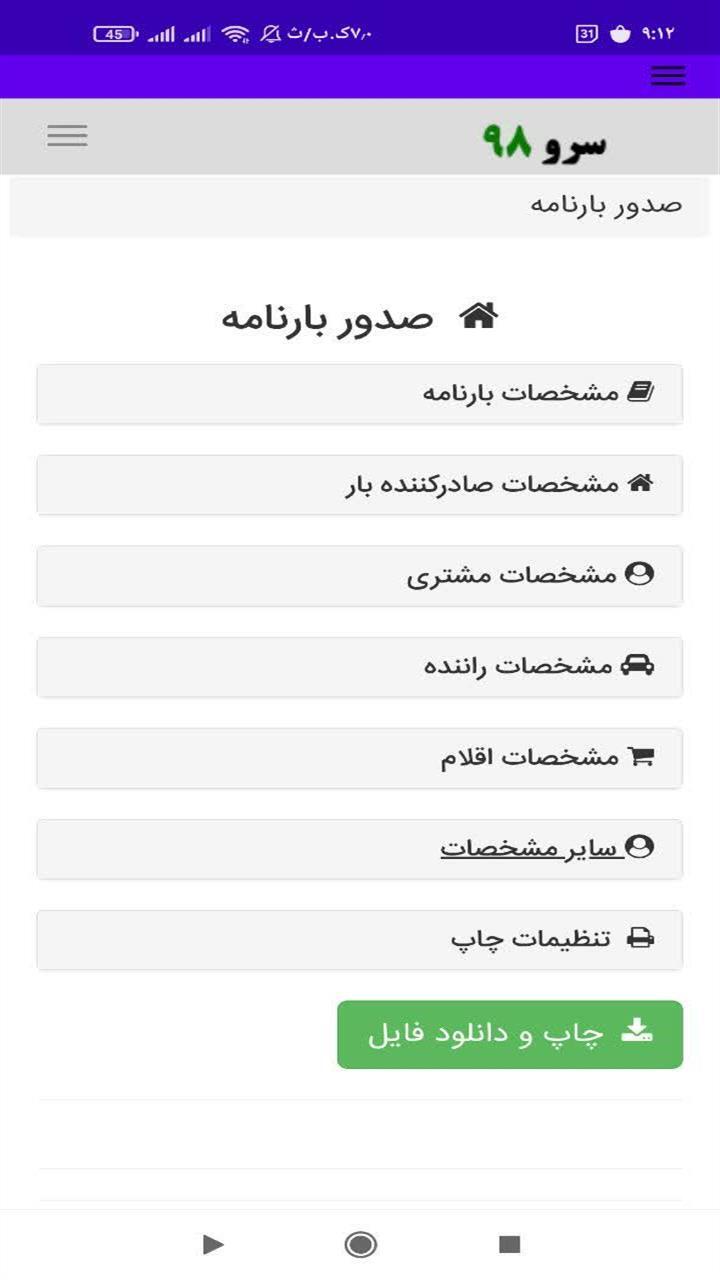Open the سرو 98 sidebar hamburger menu

(67, 135)
